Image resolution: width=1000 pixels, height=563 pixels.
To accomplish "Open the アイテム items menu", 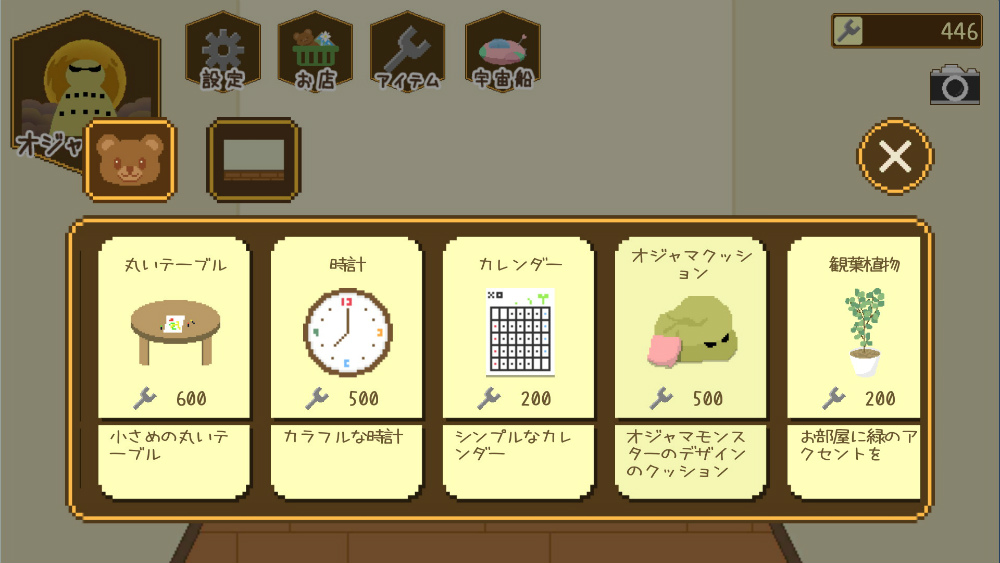I will 407,52.
